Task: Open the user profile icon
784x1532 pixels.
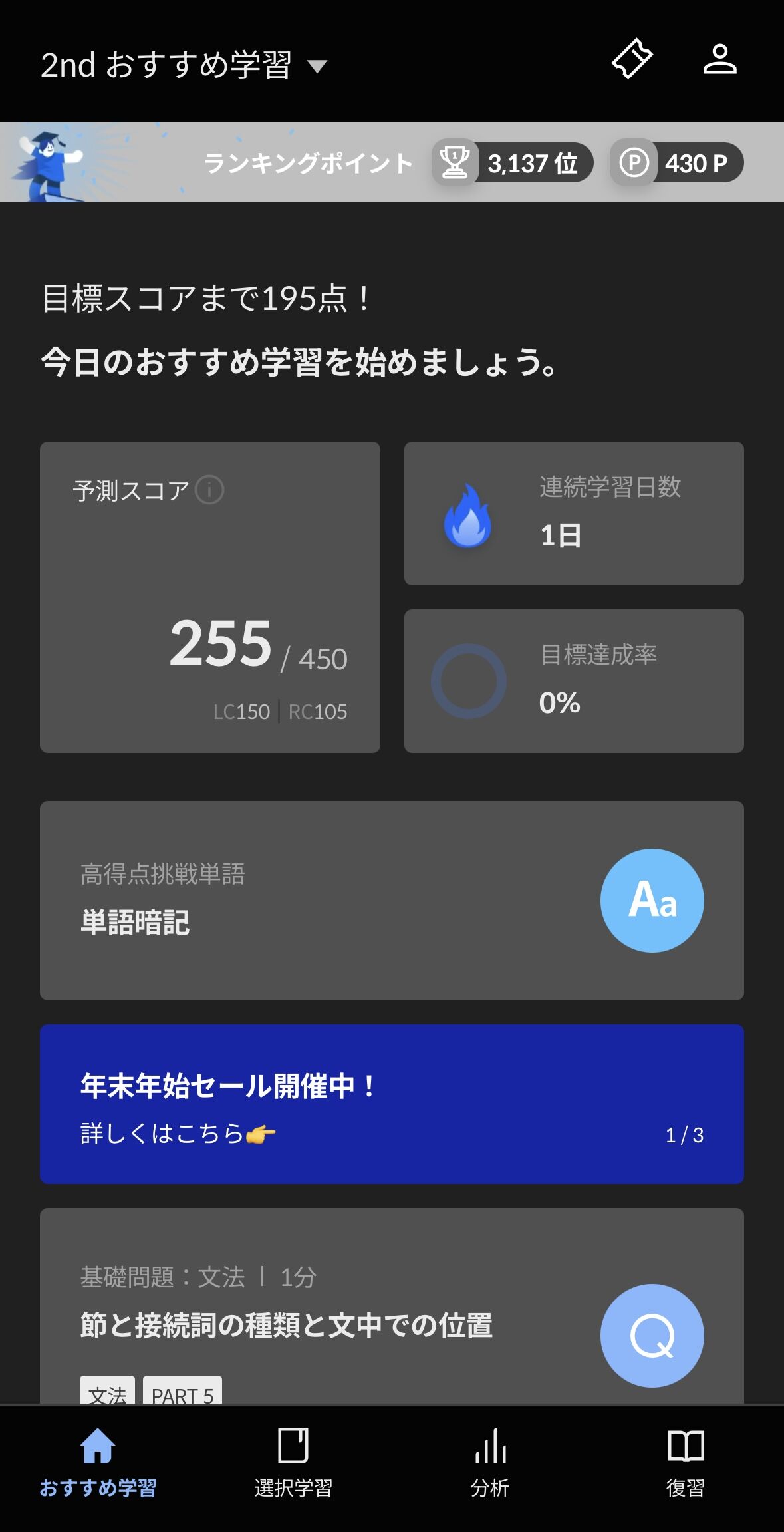Action: click(x=720, y=59)
